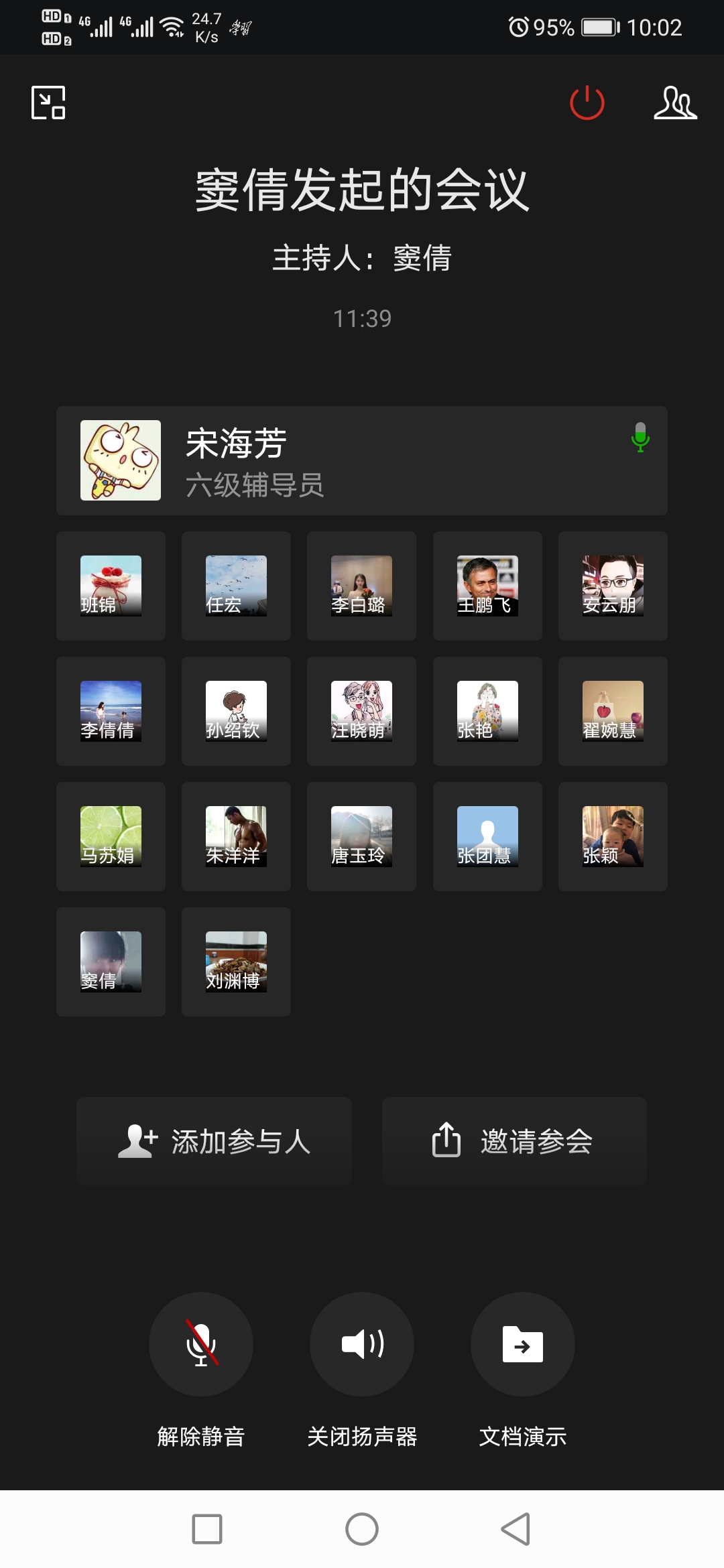The width and height of the screenshot is (724, 1568).
Task: Tap 邀请参会 to invite others
Action: pos(514,1141)
